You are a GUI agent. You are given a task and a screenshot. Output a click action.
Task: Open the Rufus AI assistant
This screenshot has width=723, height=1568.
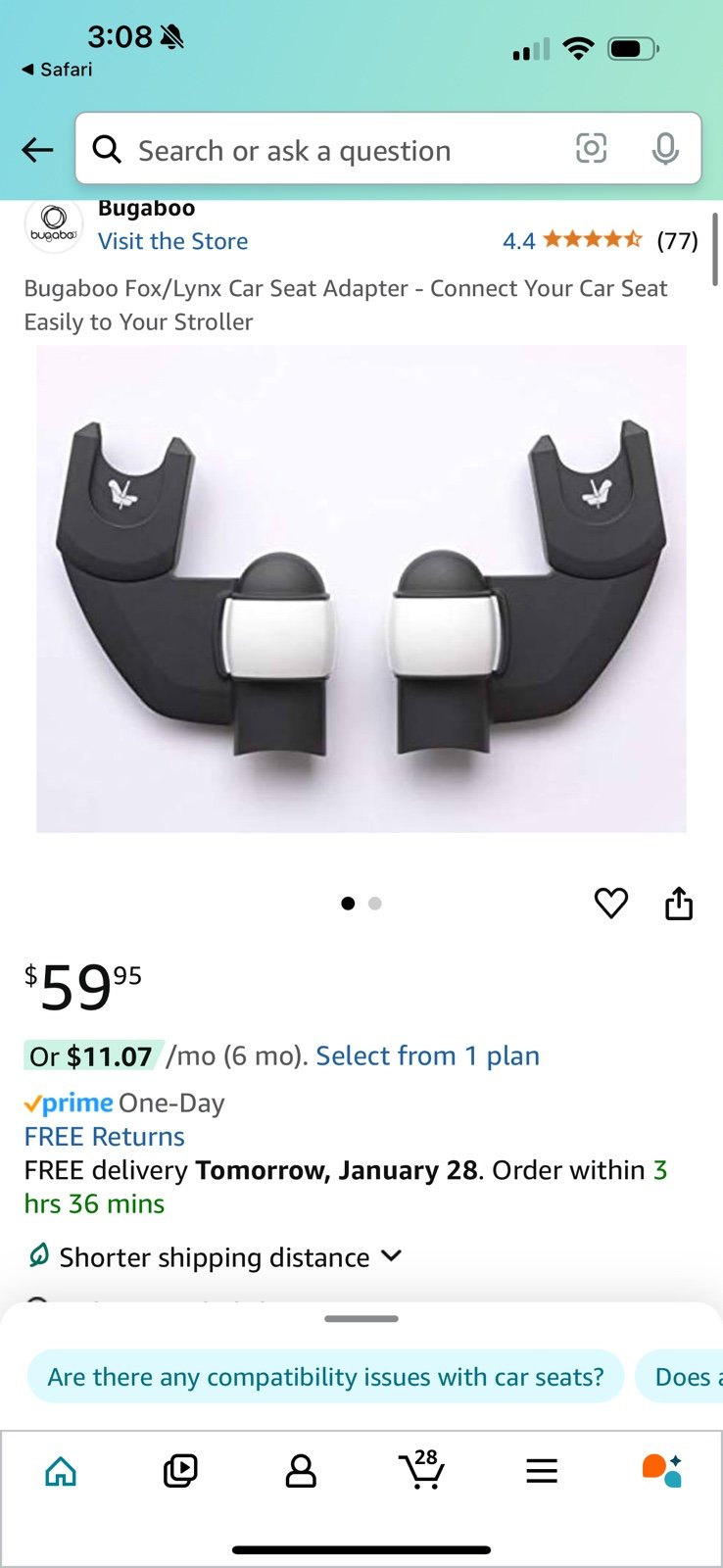pyautogui.click(x=662, y=1471)
